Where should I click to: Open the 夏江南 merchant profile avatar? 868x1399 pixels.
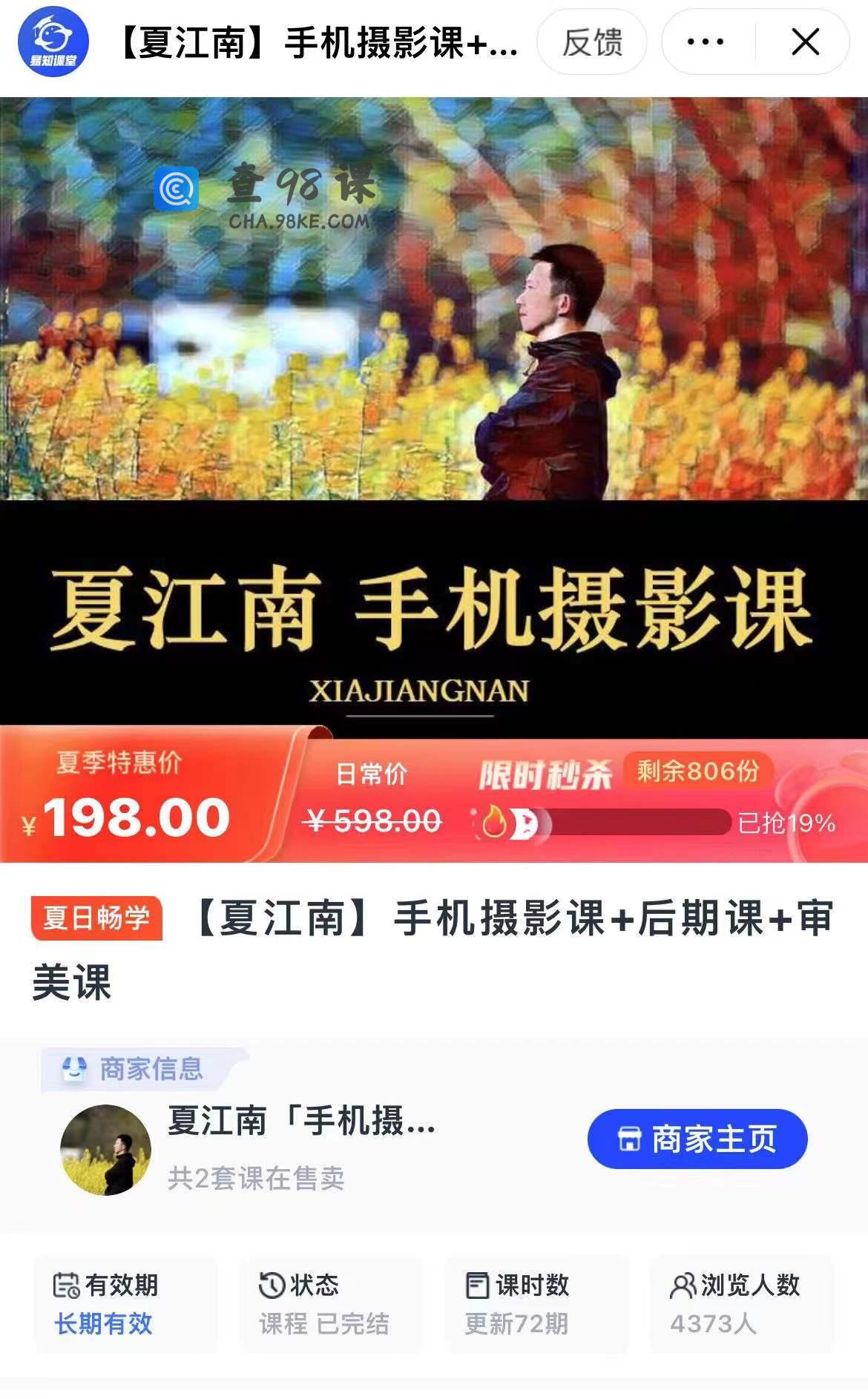coord(105,1149)
